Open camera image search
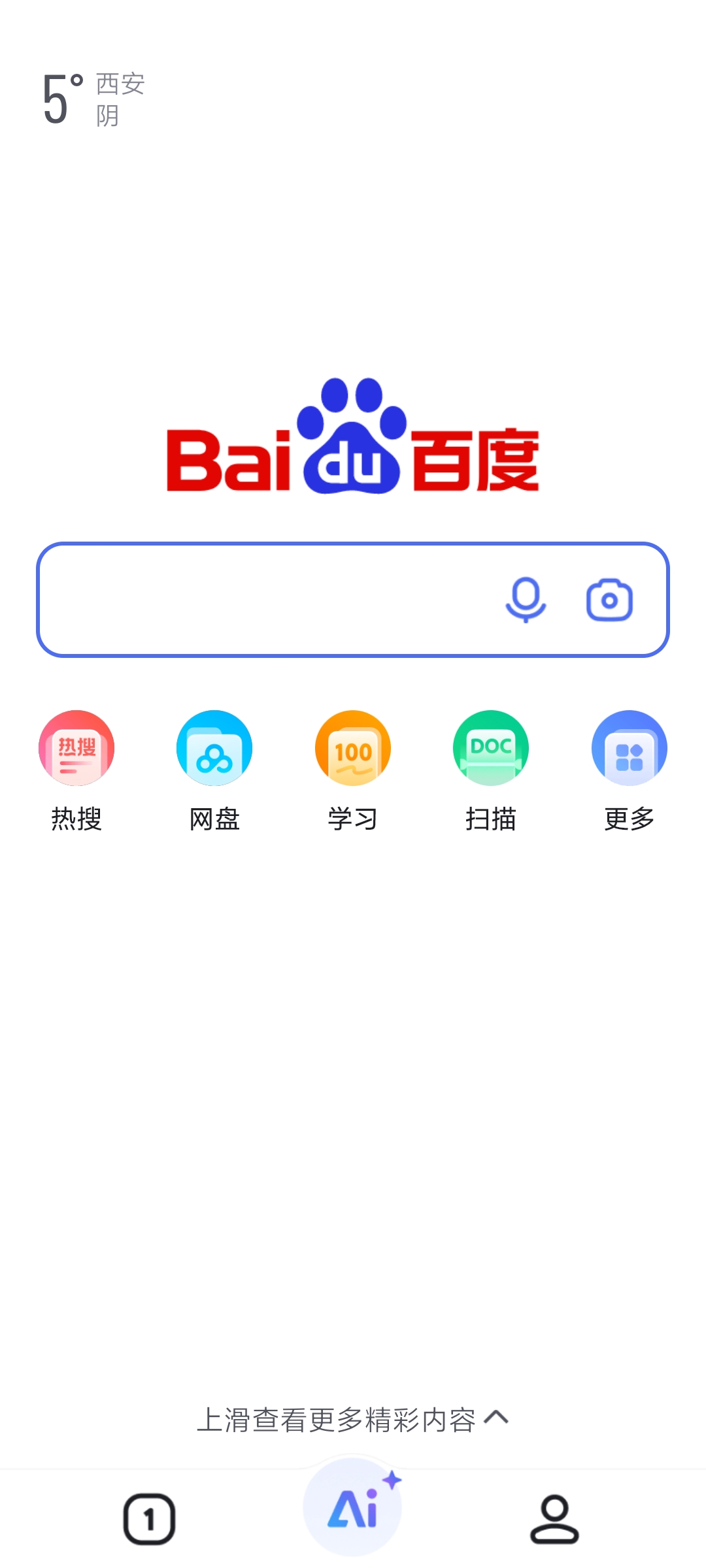Viewport: 706px width, 1568px height. point(609,600)
